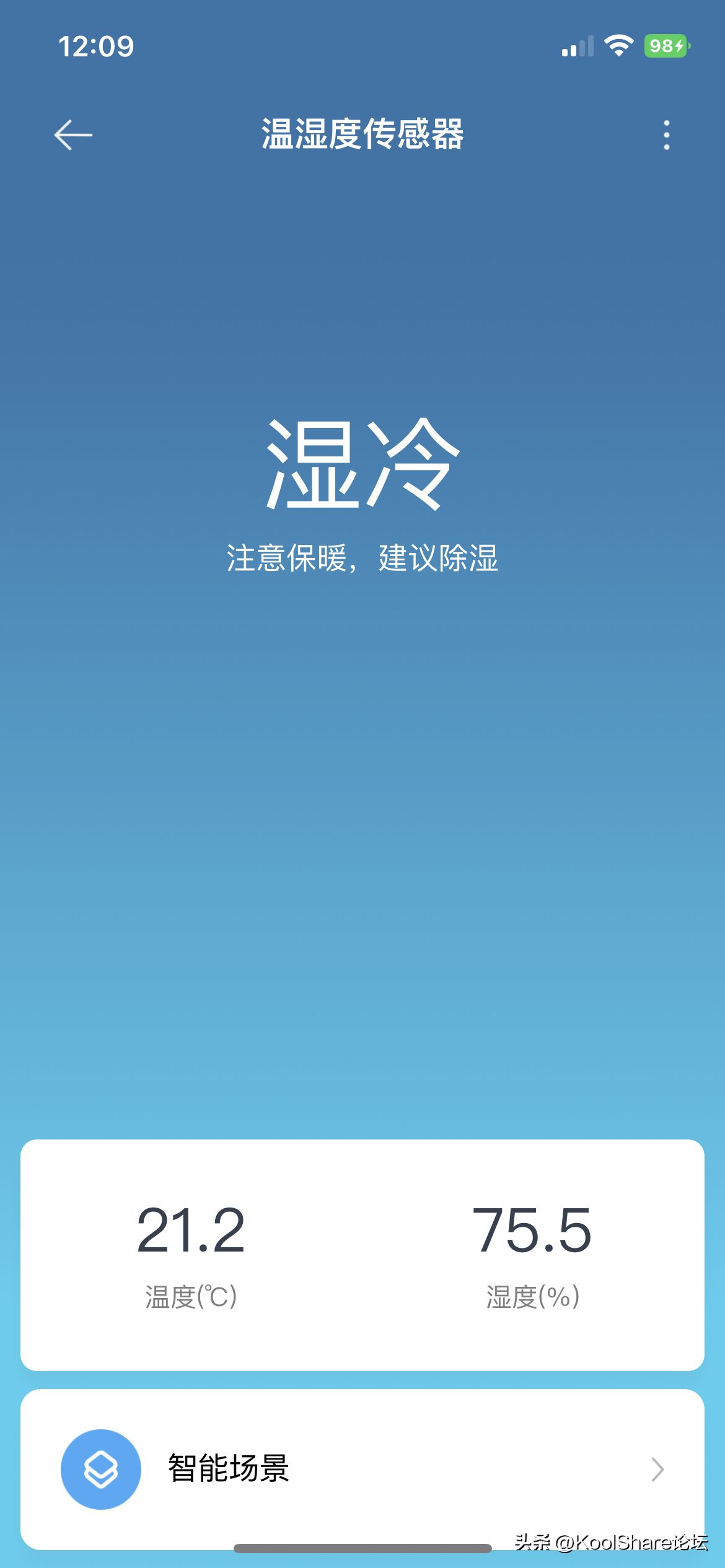Open the 智能场景 row
725x1568 pixels.
362,1469
